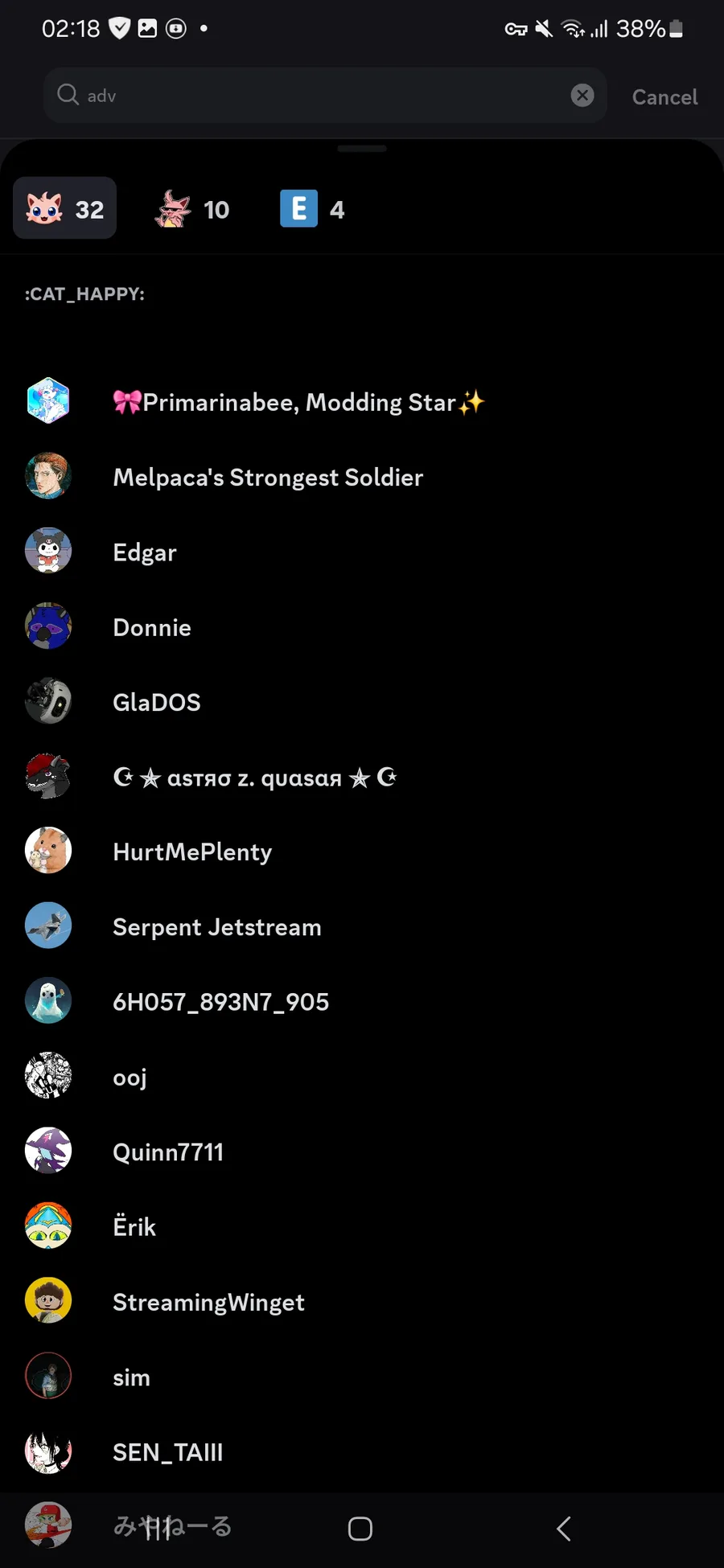Open astro z. quasar's profile

pyautogui.click(x=254, y=778)
